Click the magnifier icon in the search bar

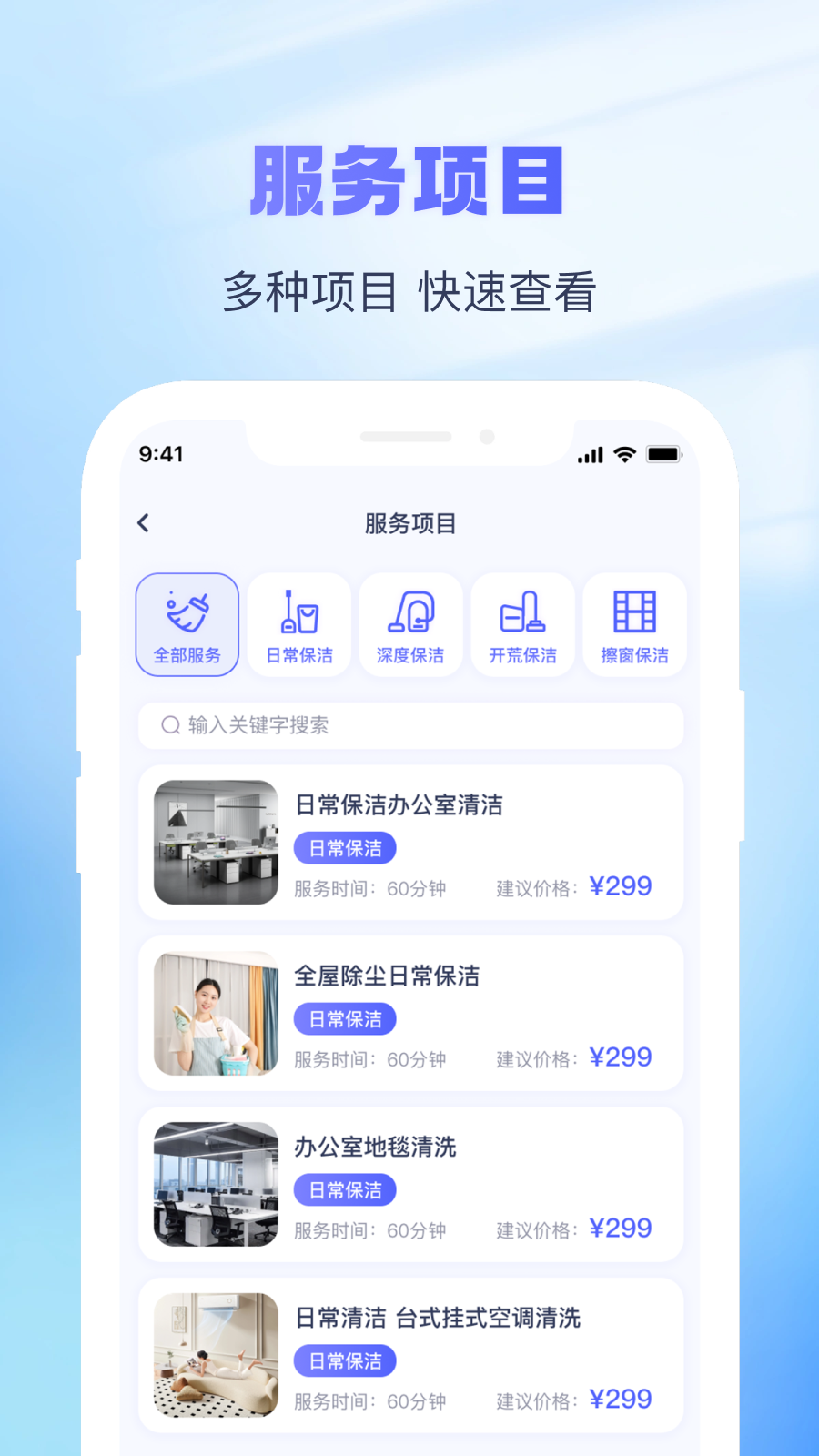169,725
